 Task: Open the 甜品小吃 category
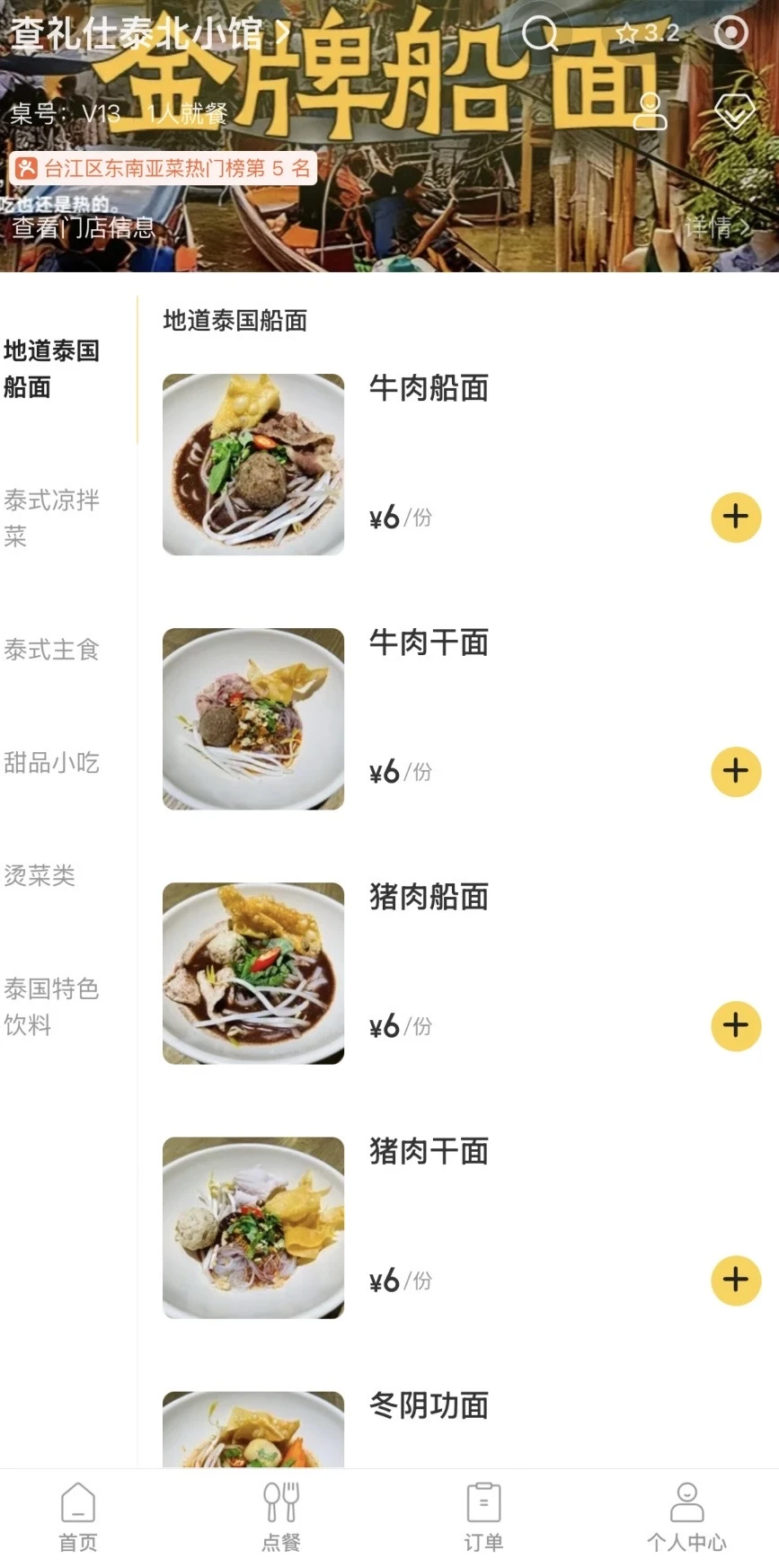coord(51,762)
